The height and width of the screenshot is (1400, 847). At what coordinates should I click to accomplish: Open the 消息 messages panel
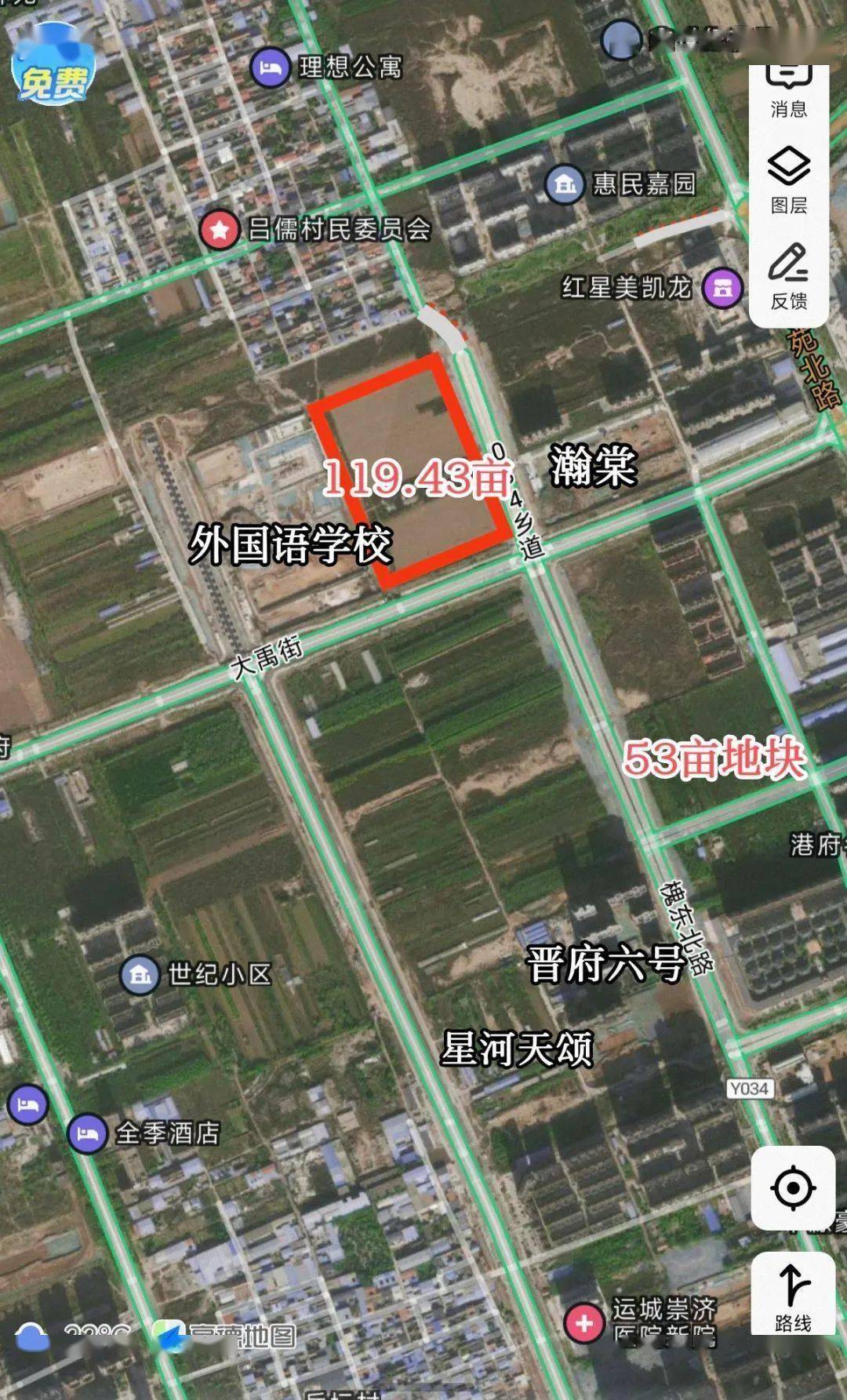(x=788, y=90)
